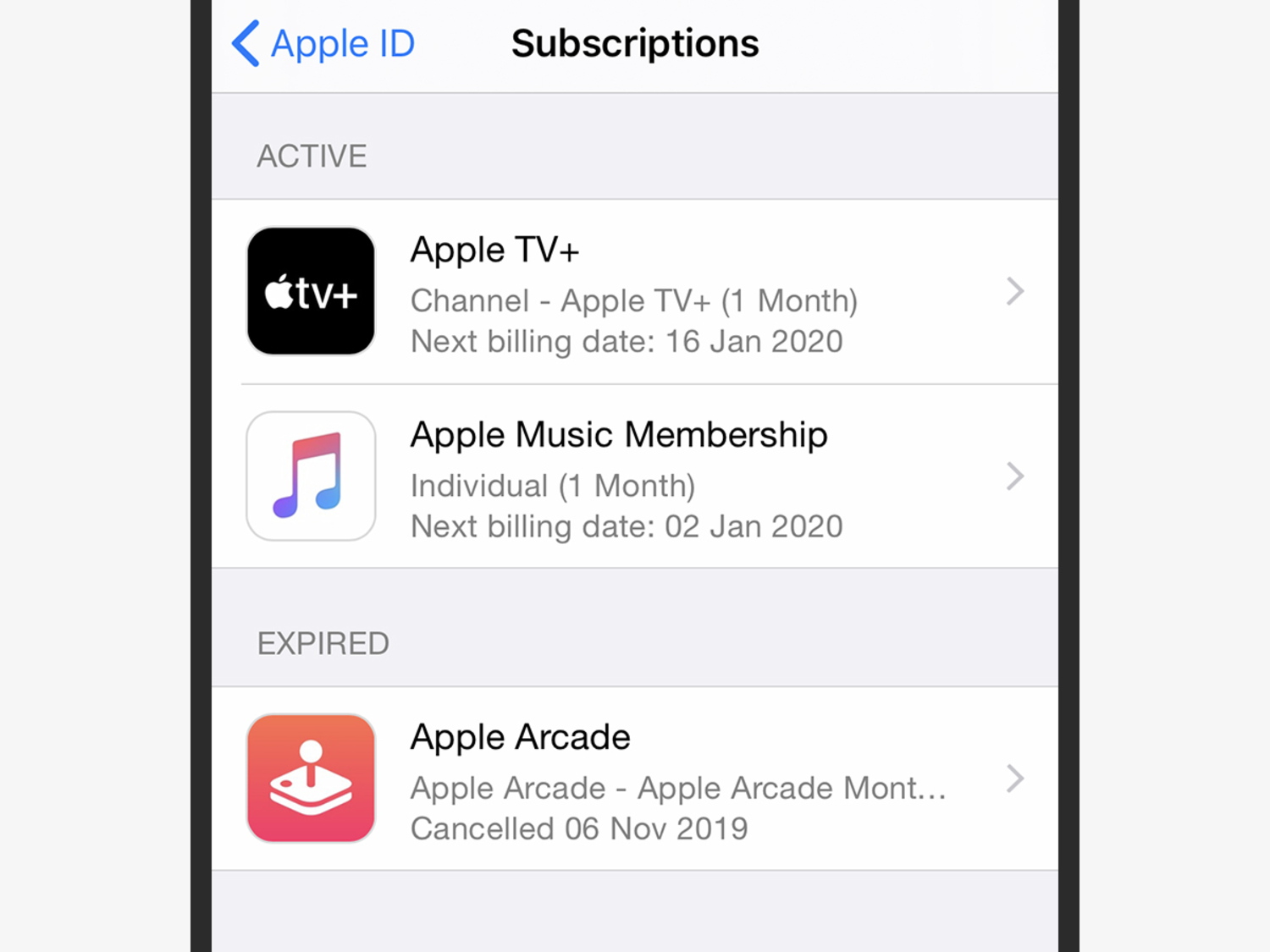Open the Apple TV+ subscription
This screenshot has width=1270, height=952.
633,292
